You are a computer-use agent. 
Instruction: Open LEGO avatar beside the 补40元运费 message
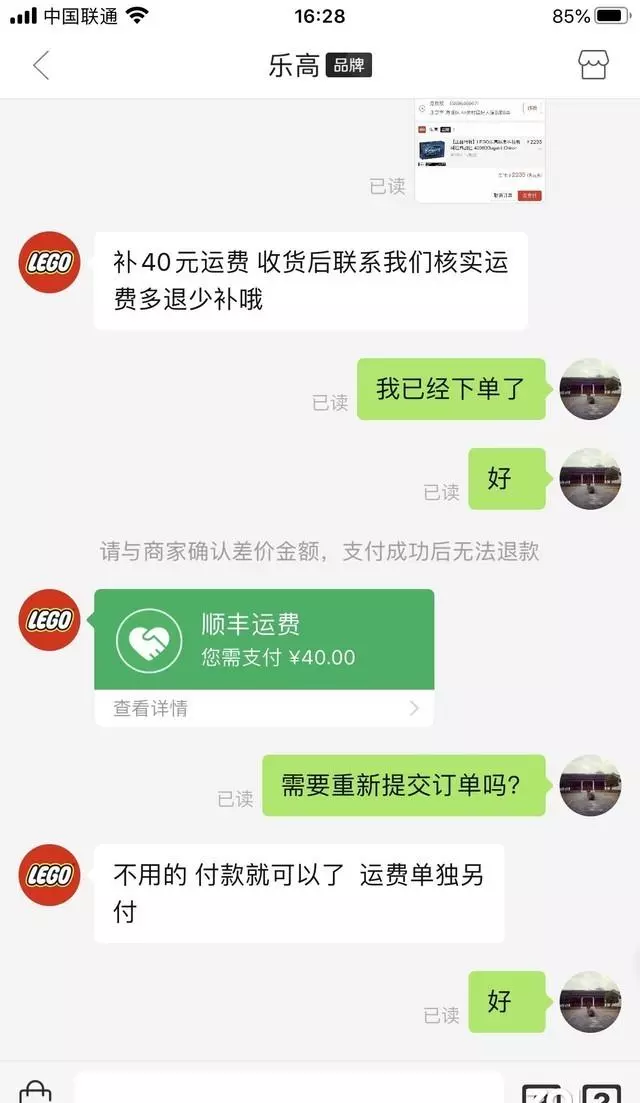[x=50, y=263]
